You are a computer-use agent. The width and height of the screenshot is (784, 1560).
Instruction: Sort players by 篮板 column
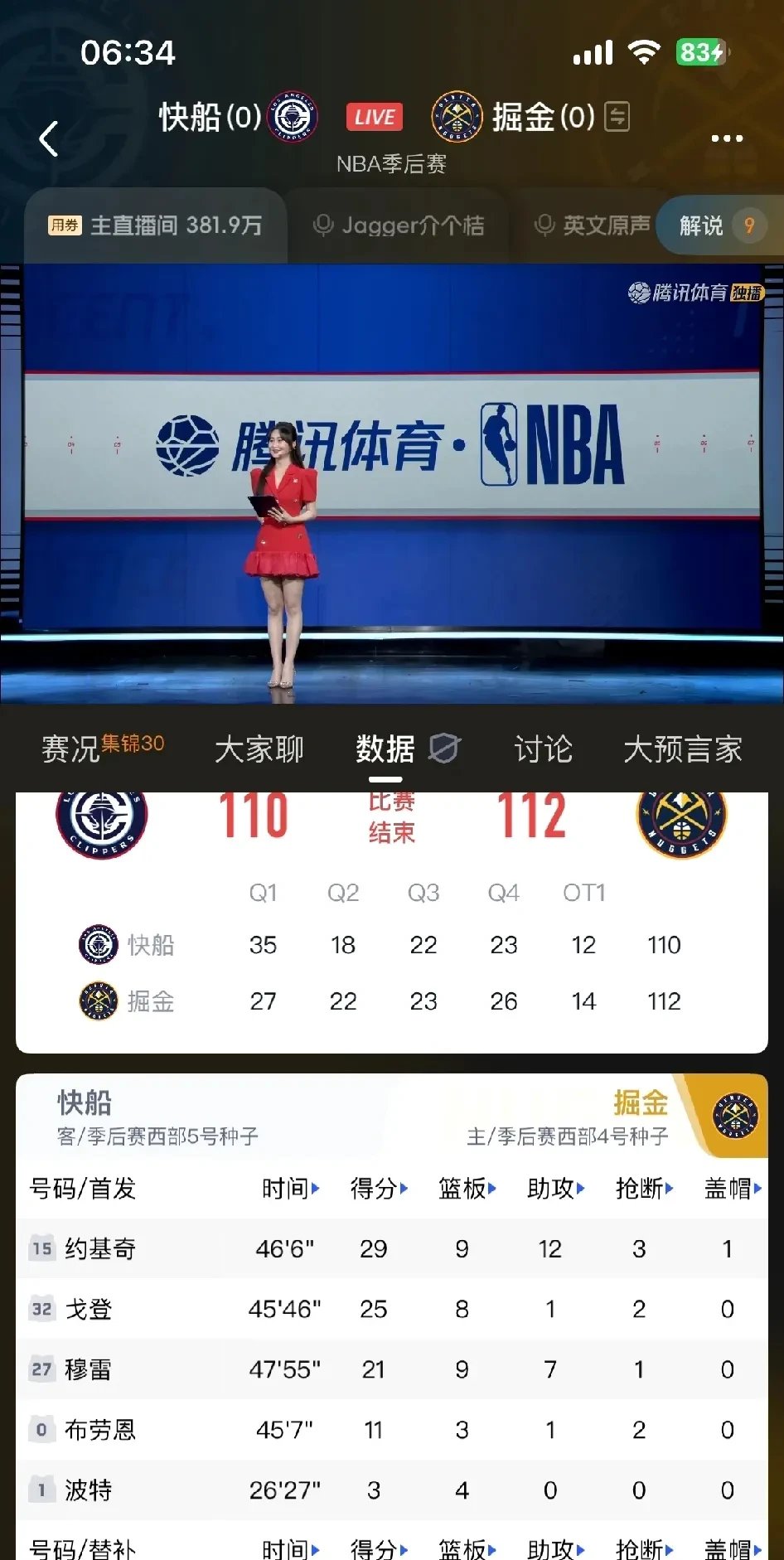coord(467,1189)
